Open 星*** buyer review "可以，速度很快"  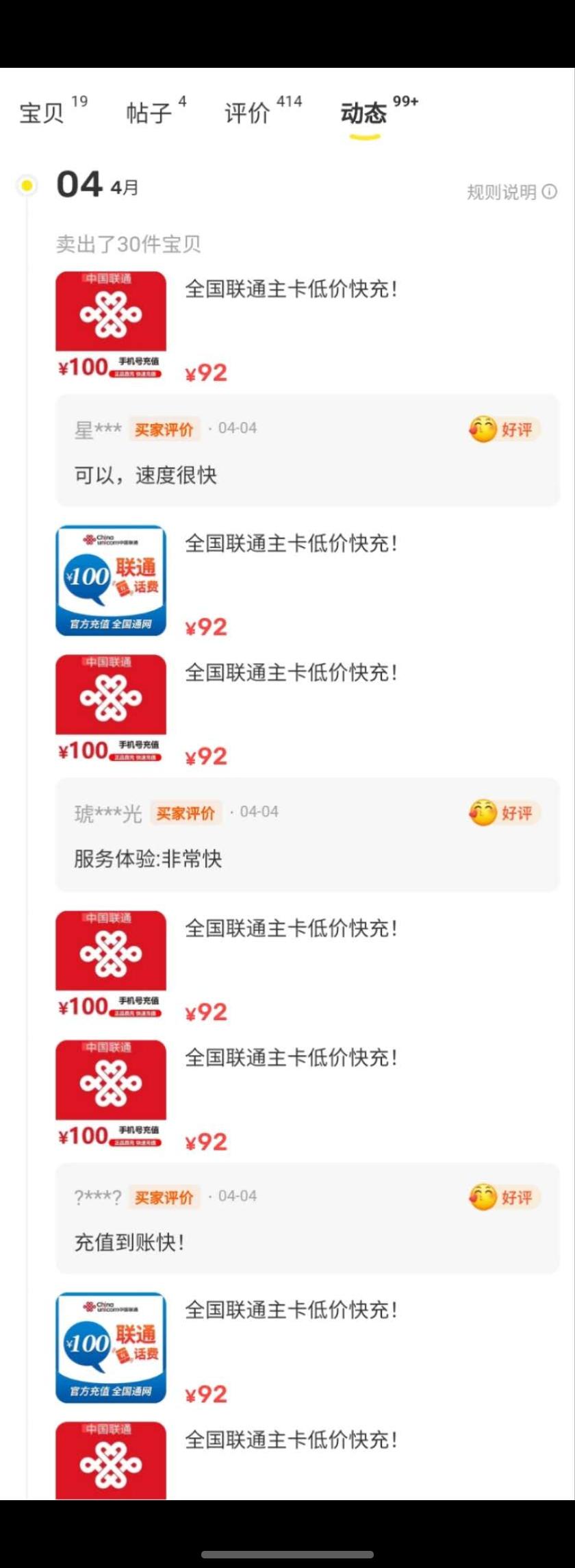307,451
